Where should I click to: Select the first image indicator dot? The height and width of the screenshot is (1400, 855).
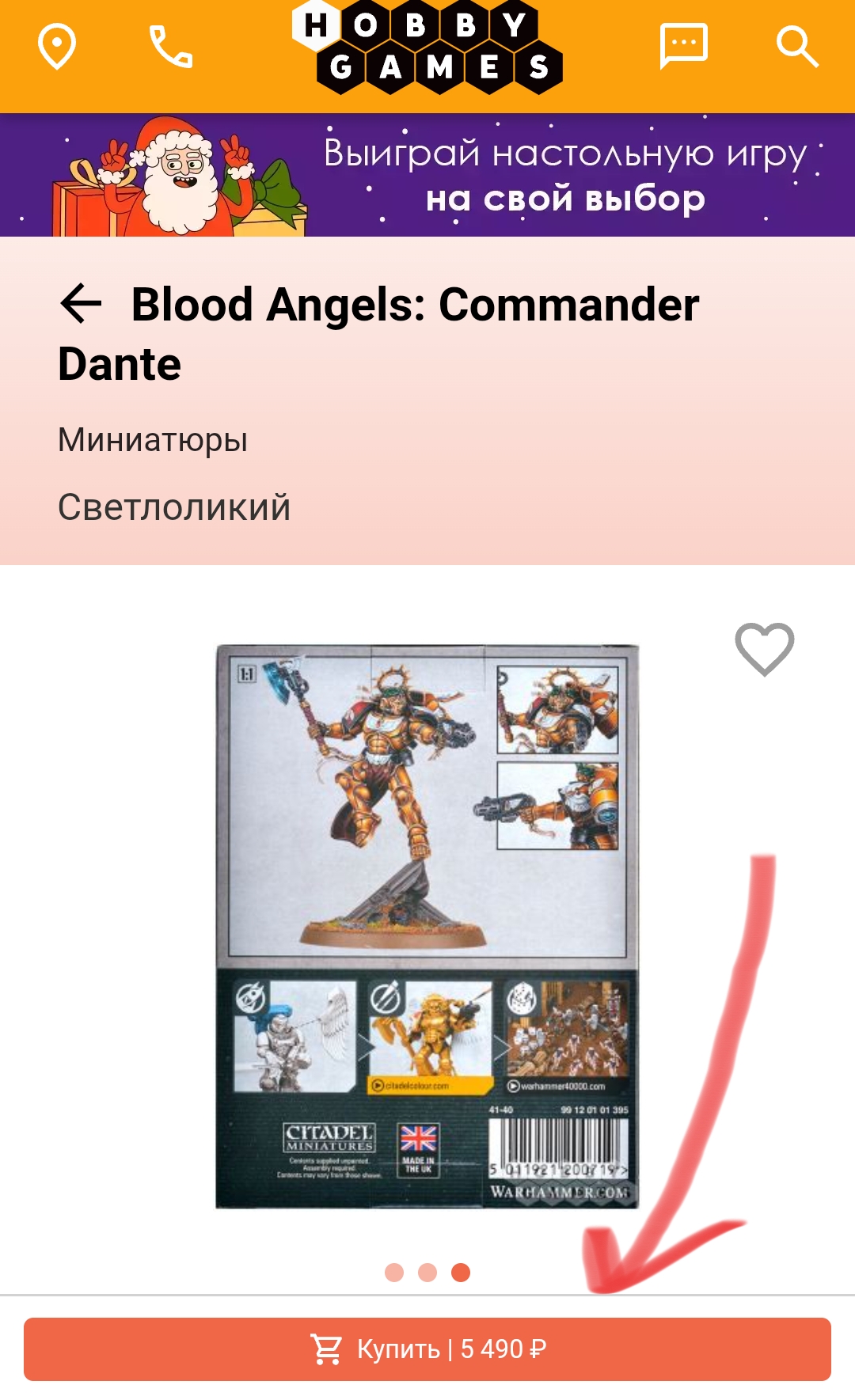click(x=394, y=1273)
